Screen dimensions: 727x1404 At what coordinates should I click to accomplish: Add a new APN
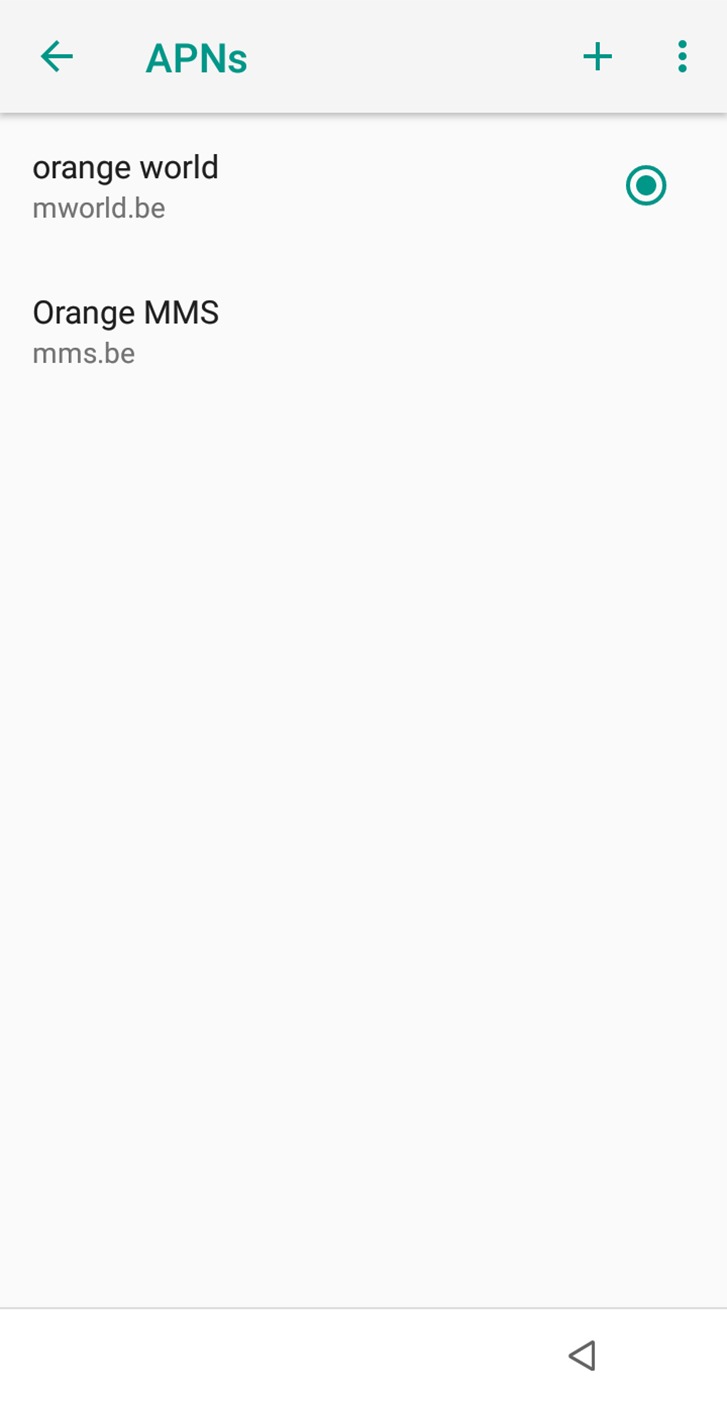(597, 57)
